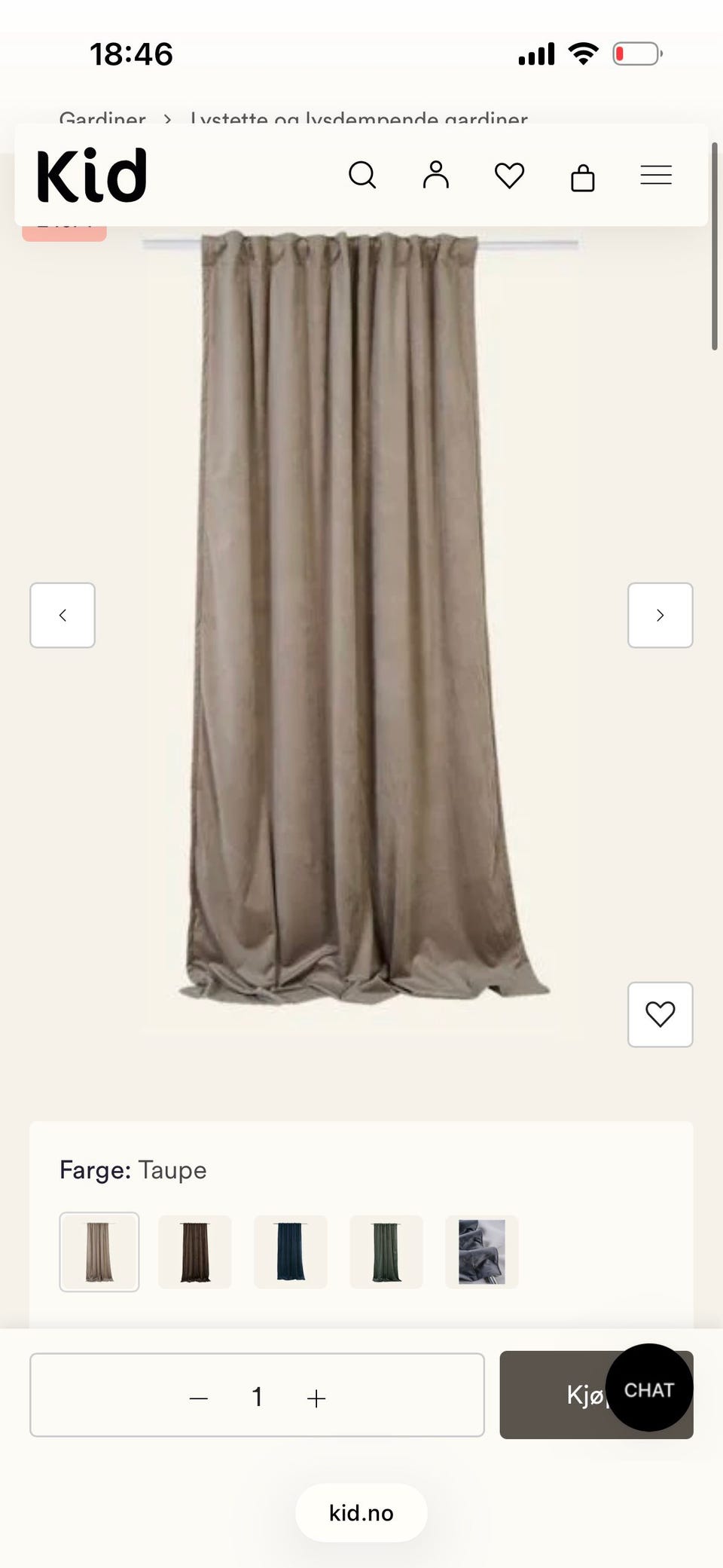Screen dimensions: 723x1568
Task: Select the grey fabric color option
Action: pos(482,1252)
